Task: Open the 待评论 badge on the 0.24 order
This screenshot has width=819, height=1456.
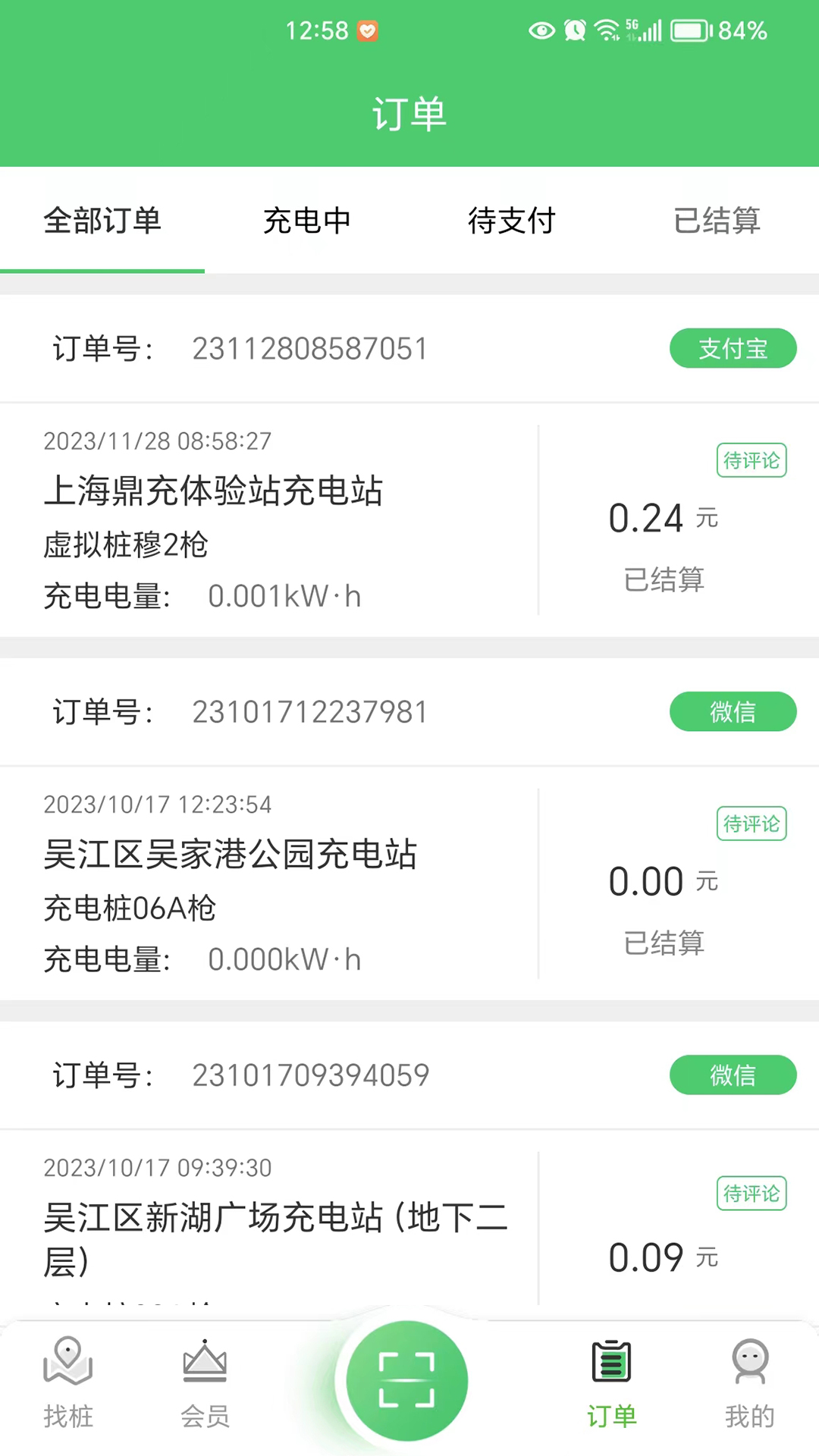Action: 751,460
